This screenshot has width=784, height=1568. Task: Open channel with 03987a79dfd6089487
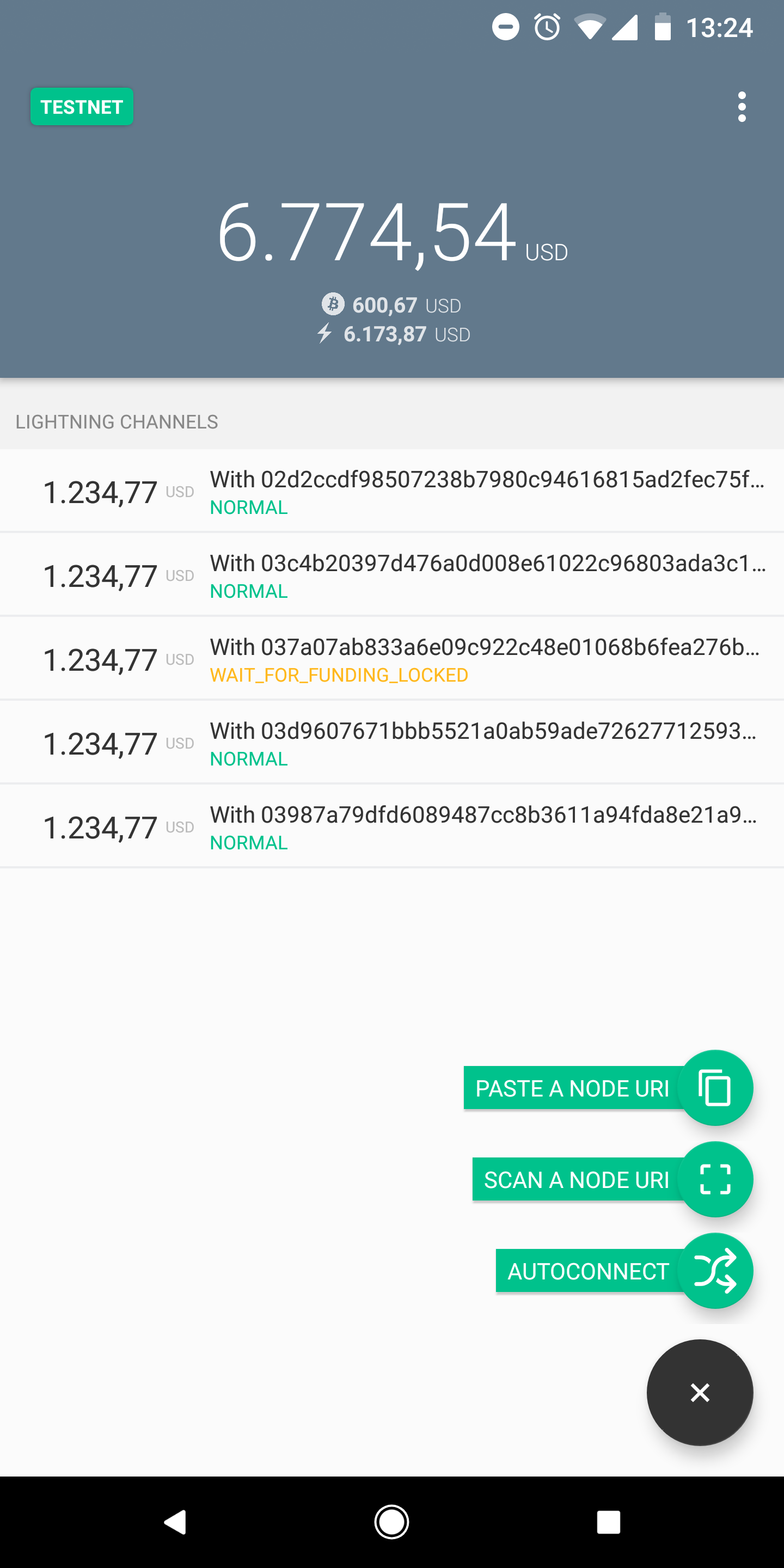[x=392, y=827]
